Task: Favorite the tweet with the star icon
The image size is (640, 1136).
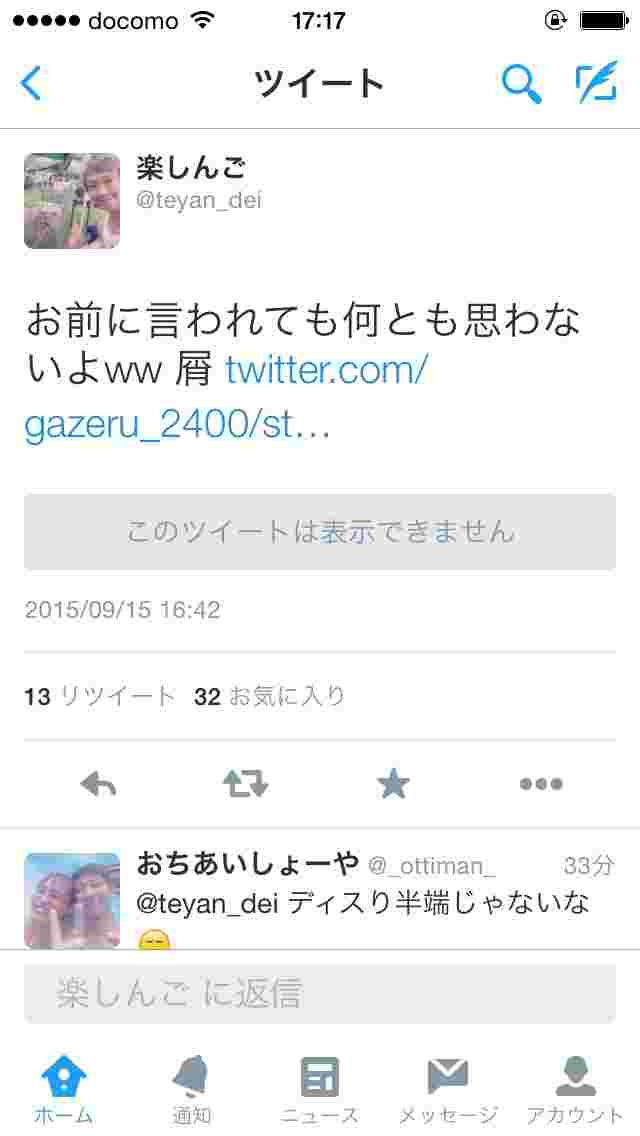Action: pyautogui.click(x=393, y=784)
